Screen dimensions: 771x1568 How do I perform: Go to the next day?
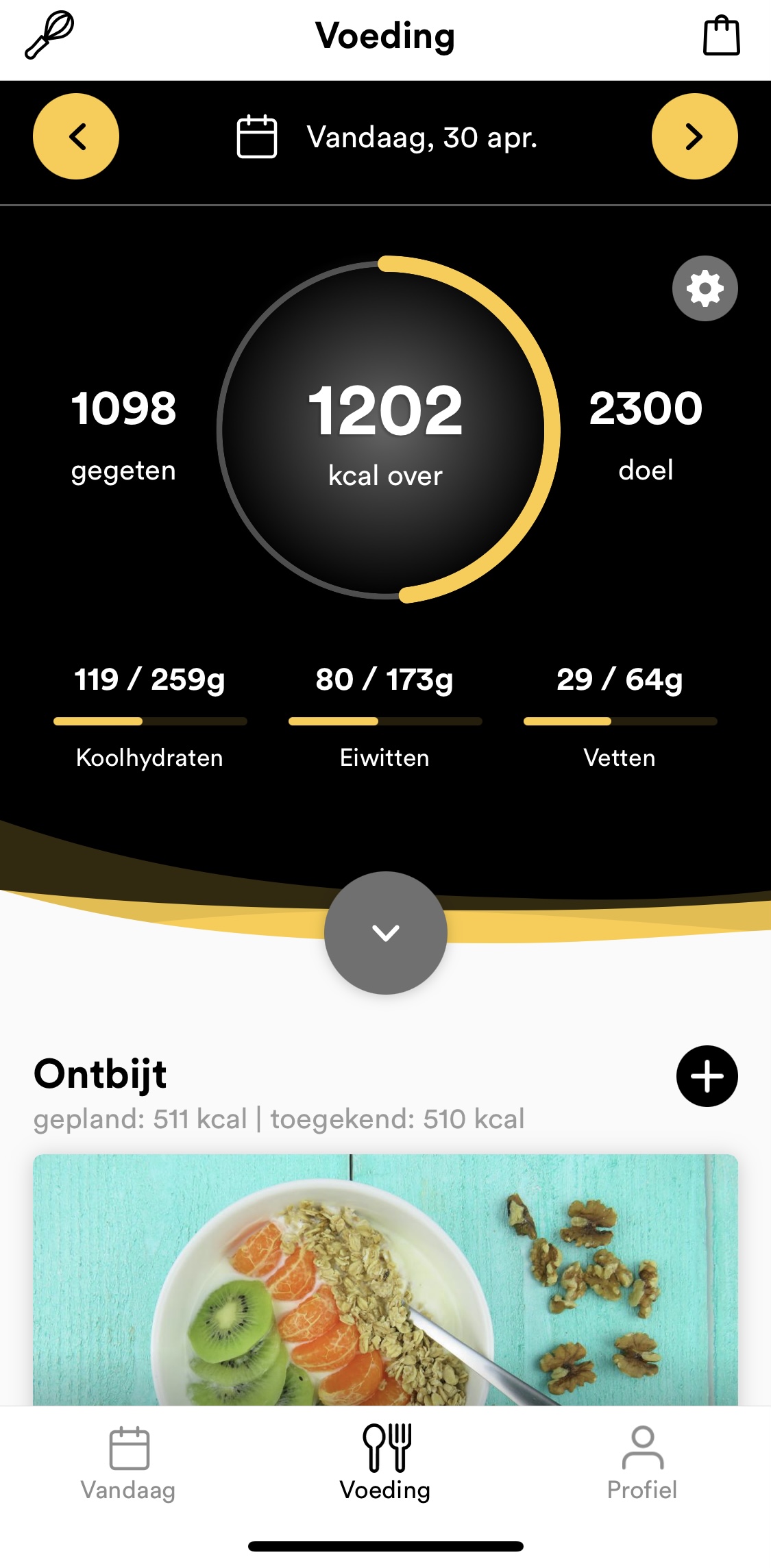tap(694, 136)
